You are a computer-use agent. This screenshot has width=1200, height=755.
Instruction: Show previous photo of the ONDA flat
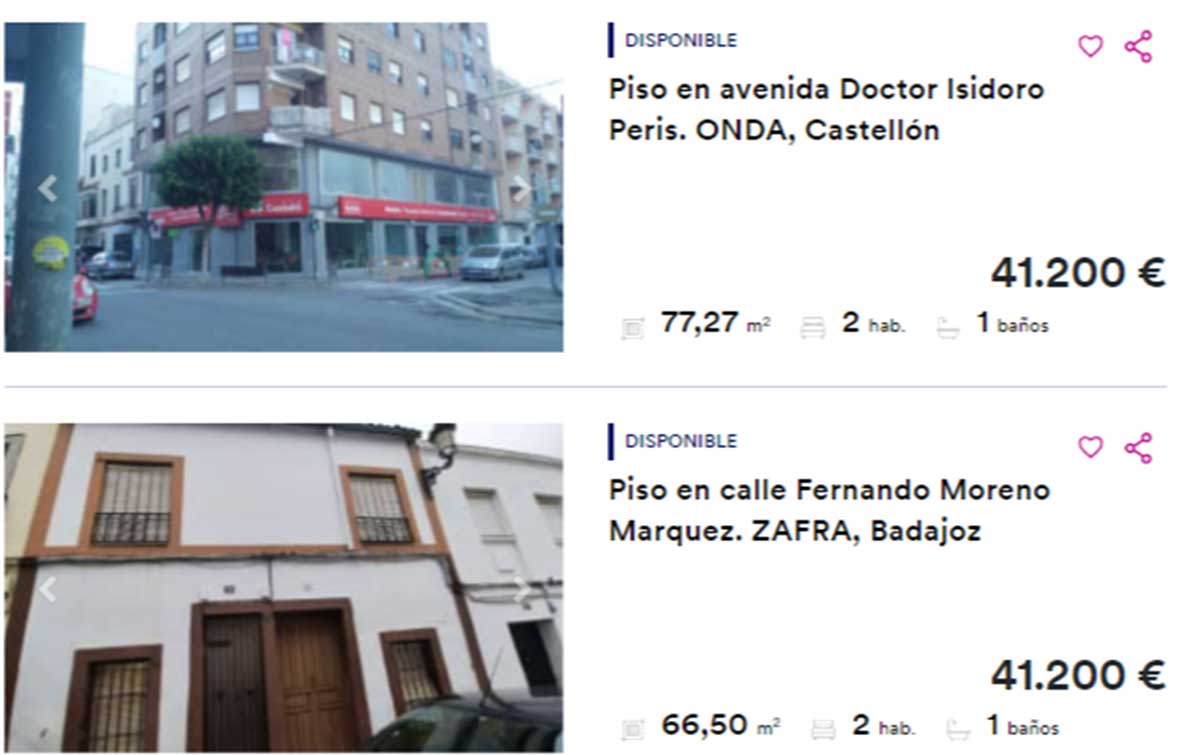click(47, 188)
